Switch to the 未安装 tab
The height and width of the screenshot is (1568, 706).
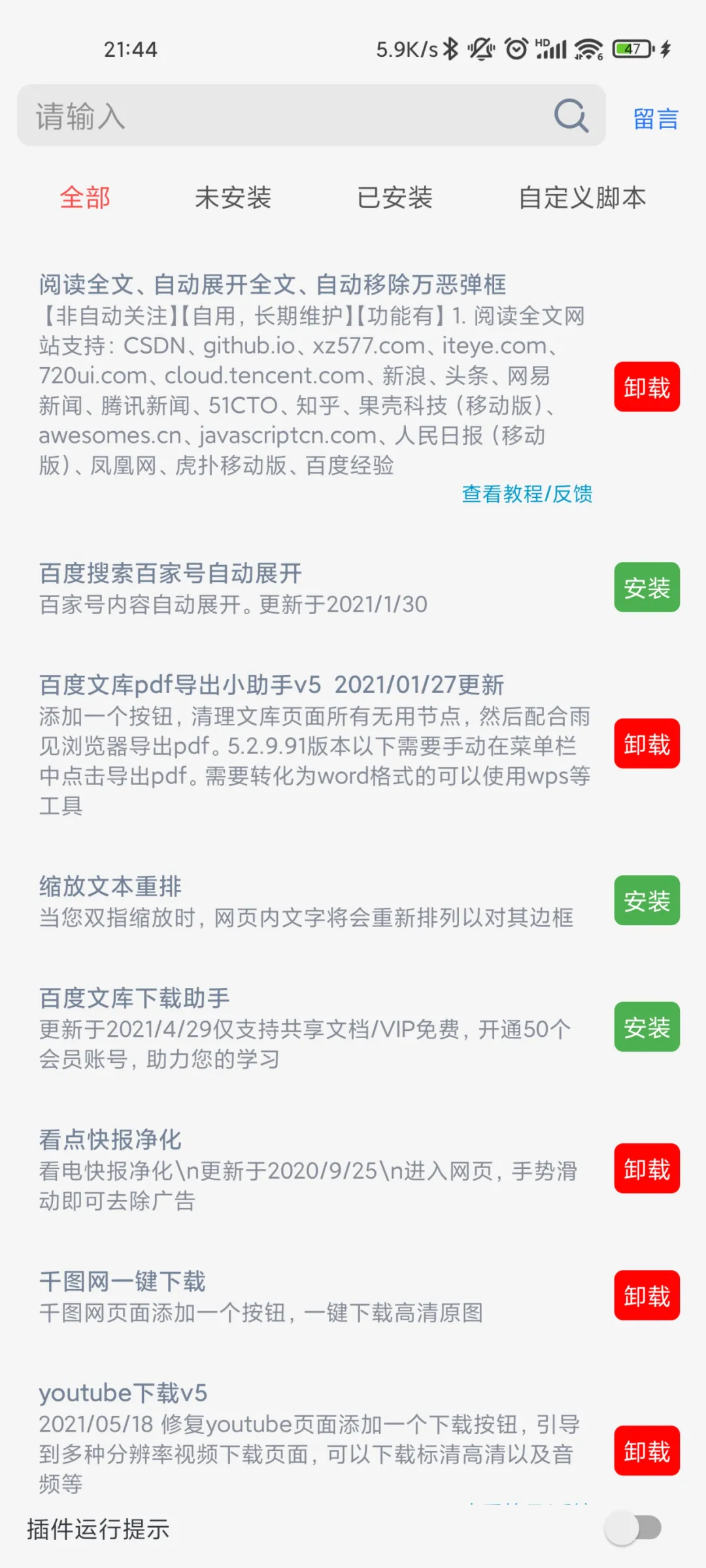(233, 197)
